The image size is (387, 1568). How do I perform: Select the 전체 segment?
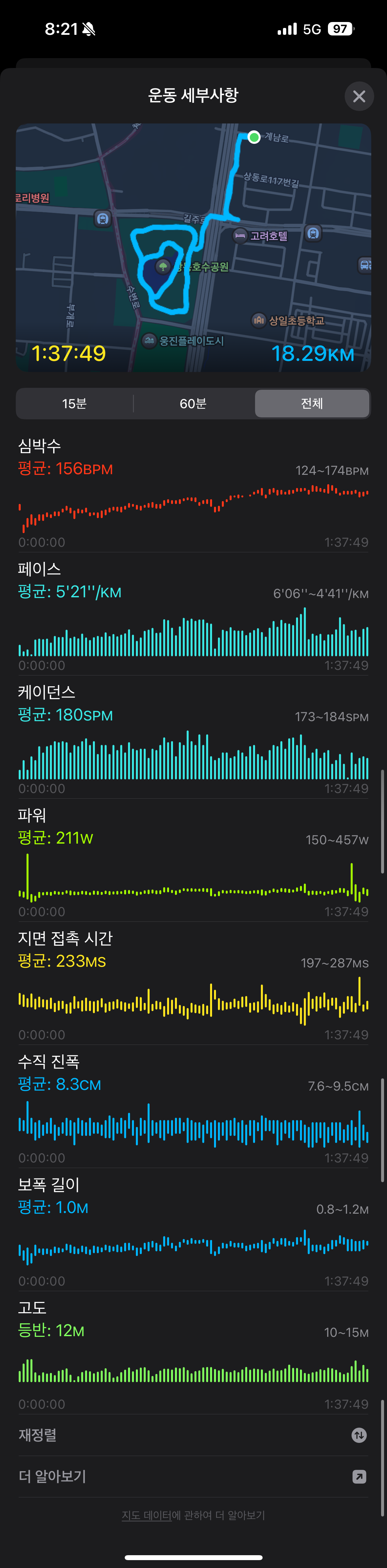(x=312, y=404)
